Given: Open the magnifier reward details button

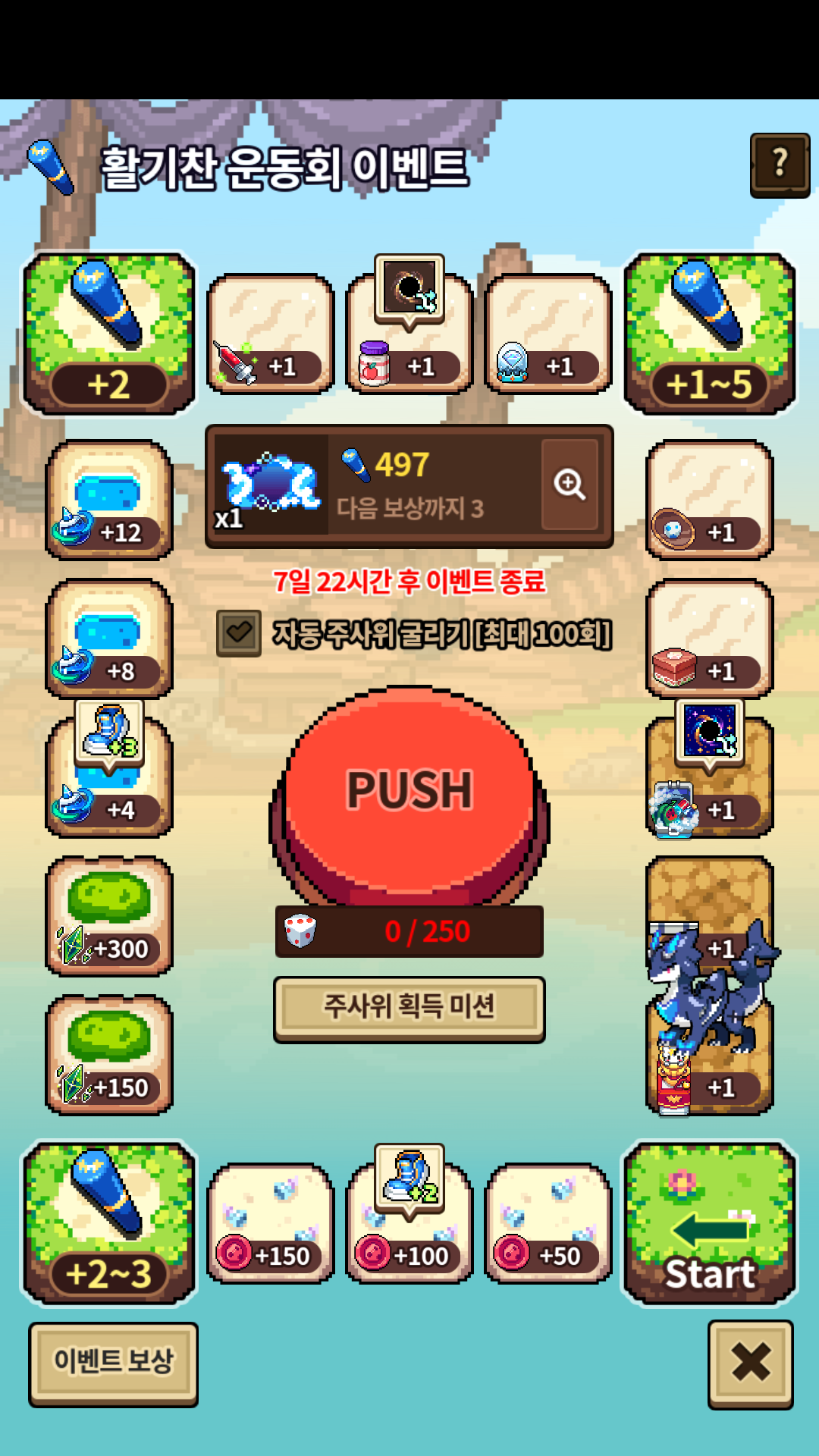Looking at the screenshot, I should pyautogui.click(x=570, y=485).
